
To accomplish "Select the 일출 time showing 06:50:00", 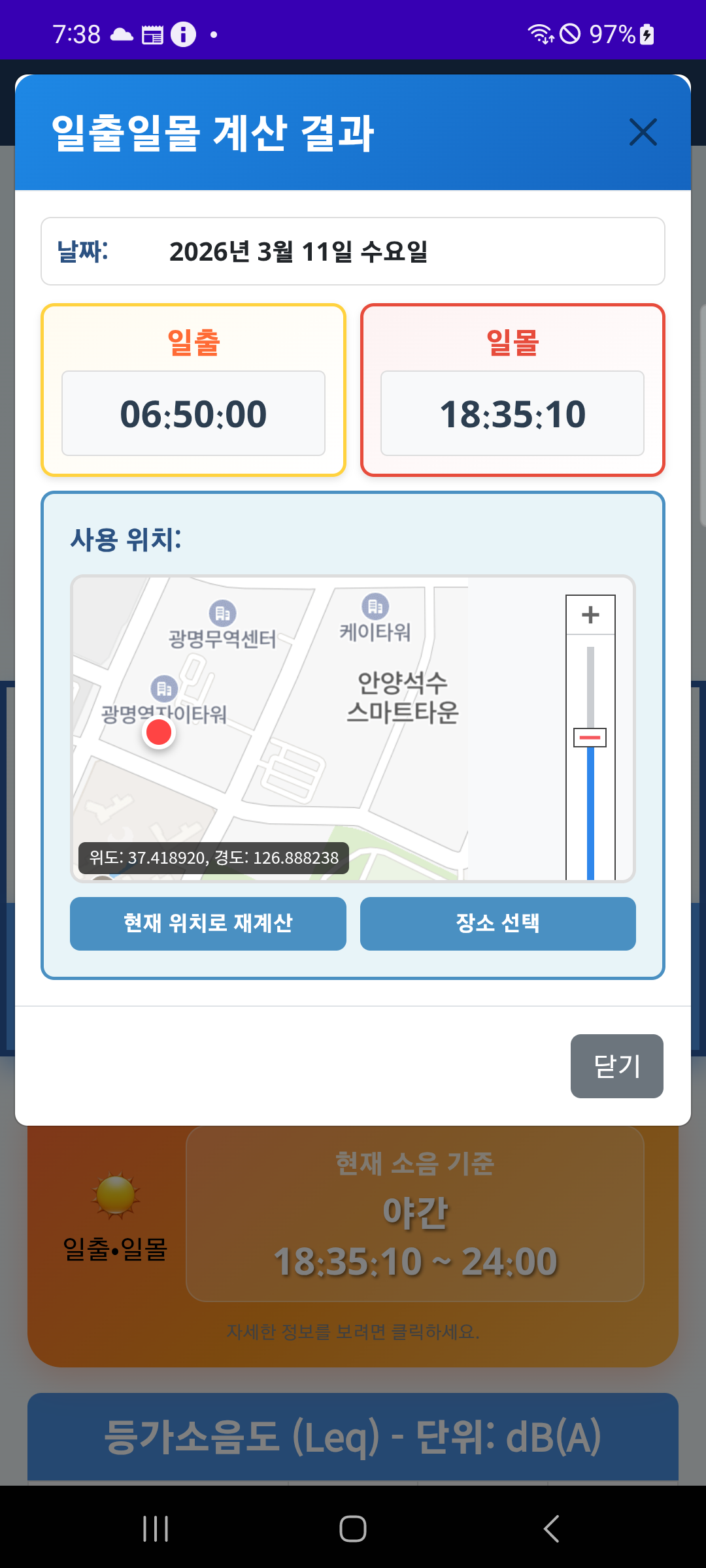I will pos(193,412).
